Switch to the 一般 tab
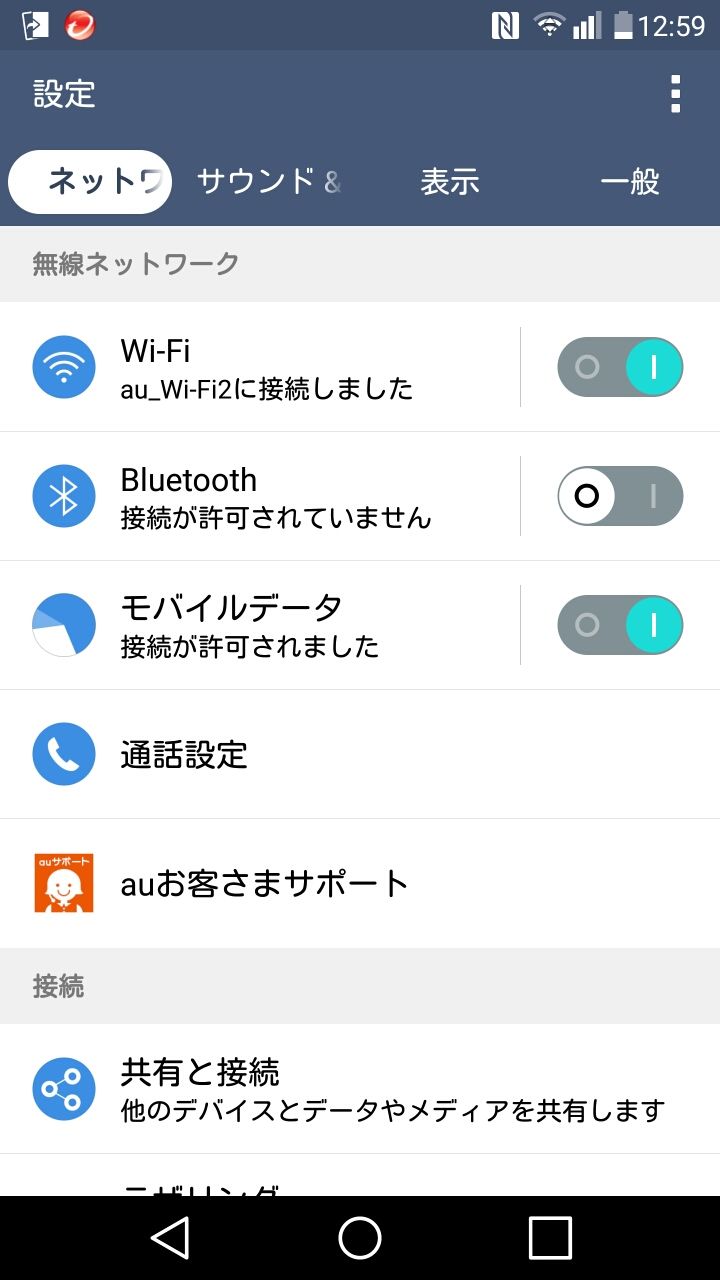This screenshot has width=720, height=1280. (x=629, y=182)
